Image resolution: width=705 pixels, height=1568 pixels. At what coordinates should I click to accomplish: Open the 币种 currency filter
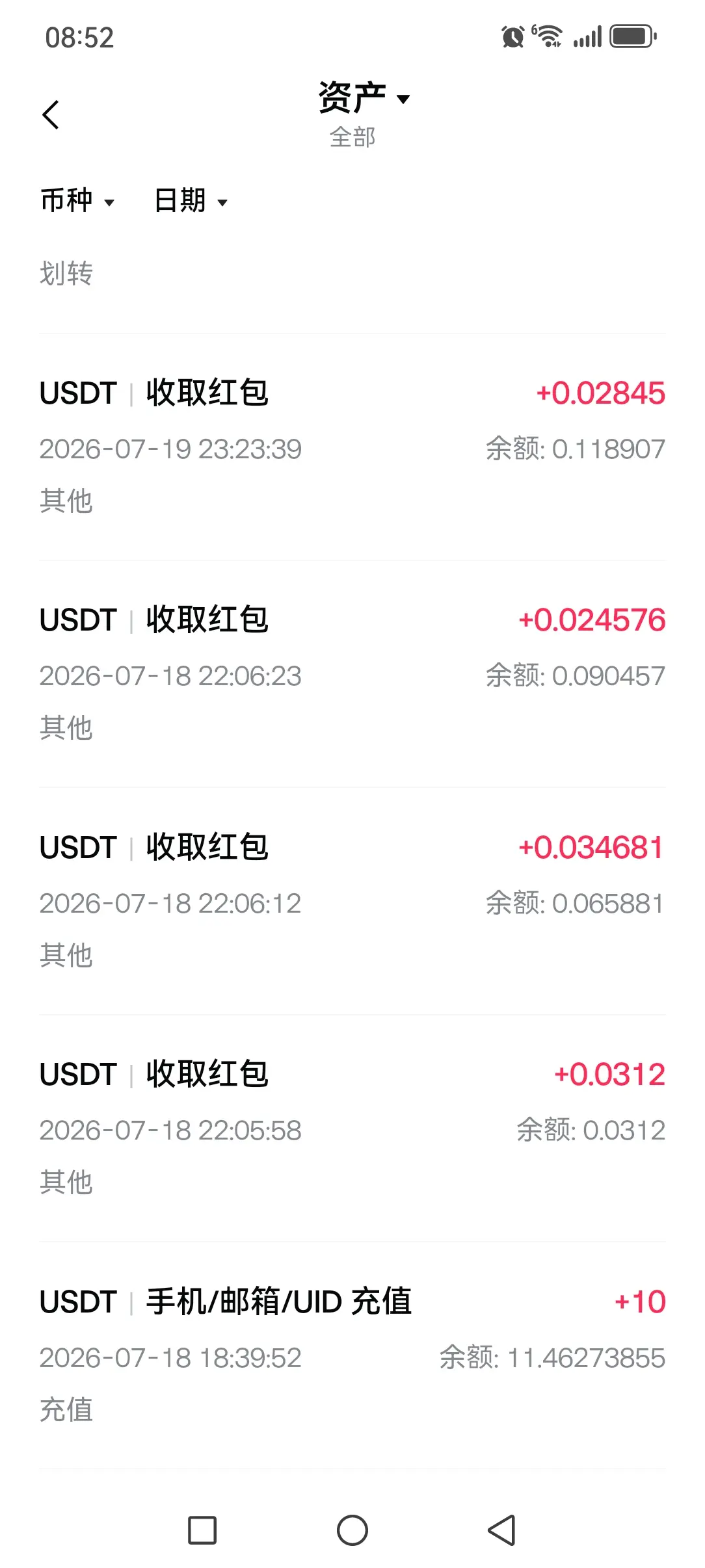pyautogui.click(x=77, y=201)
